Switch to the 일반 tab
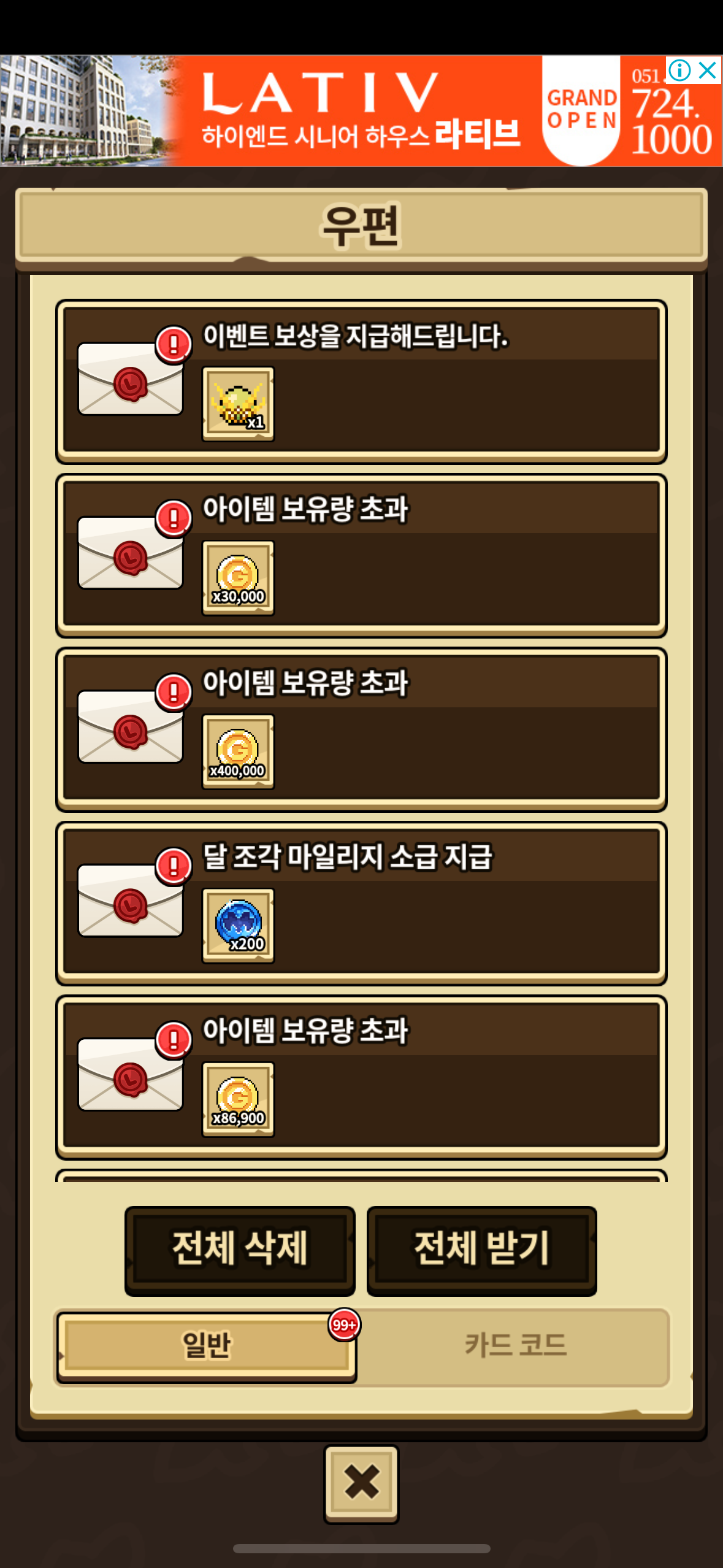Viewport: 723px width, 1568px height. 207,1345
